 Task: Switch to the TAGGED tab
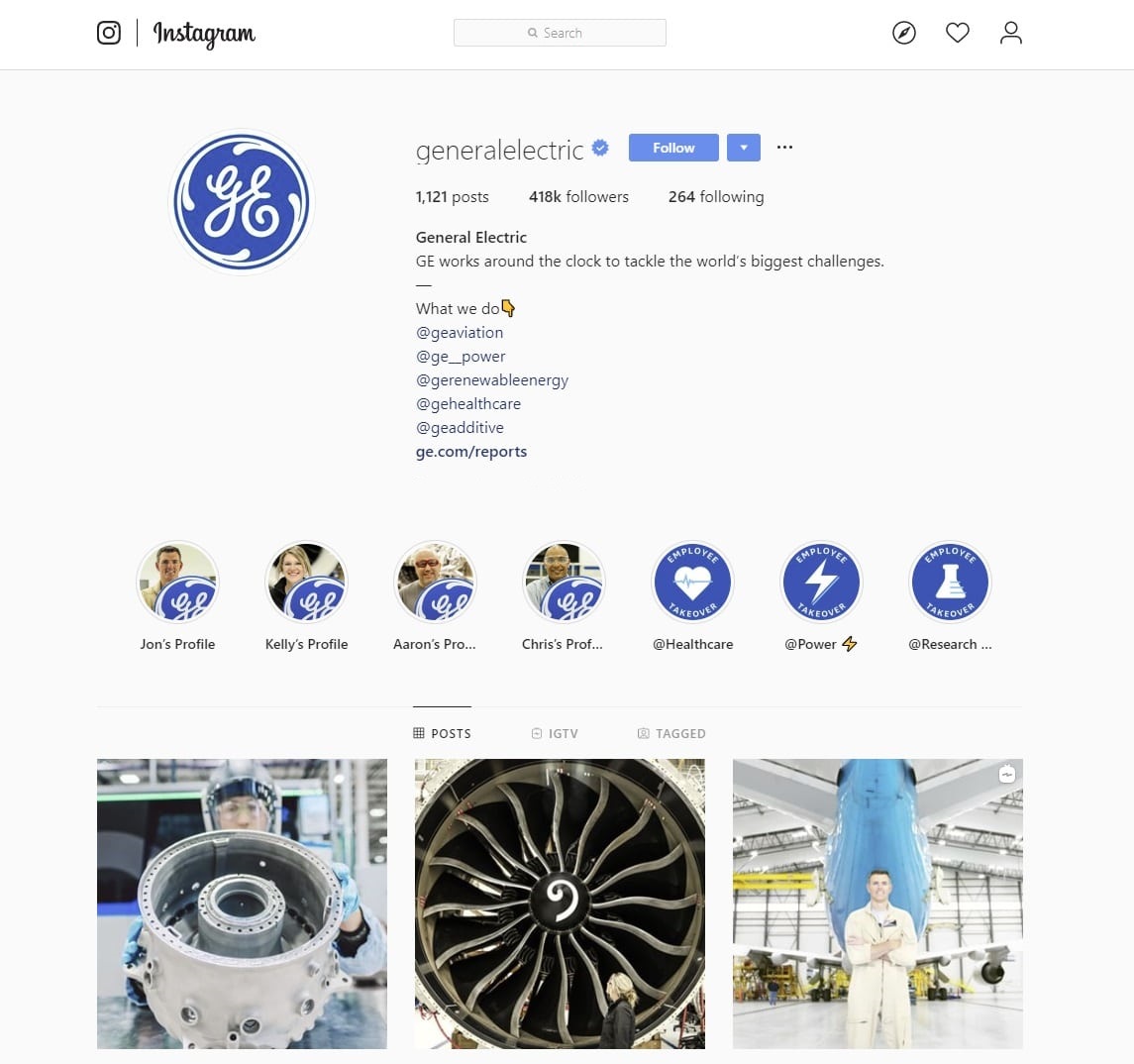671,733
